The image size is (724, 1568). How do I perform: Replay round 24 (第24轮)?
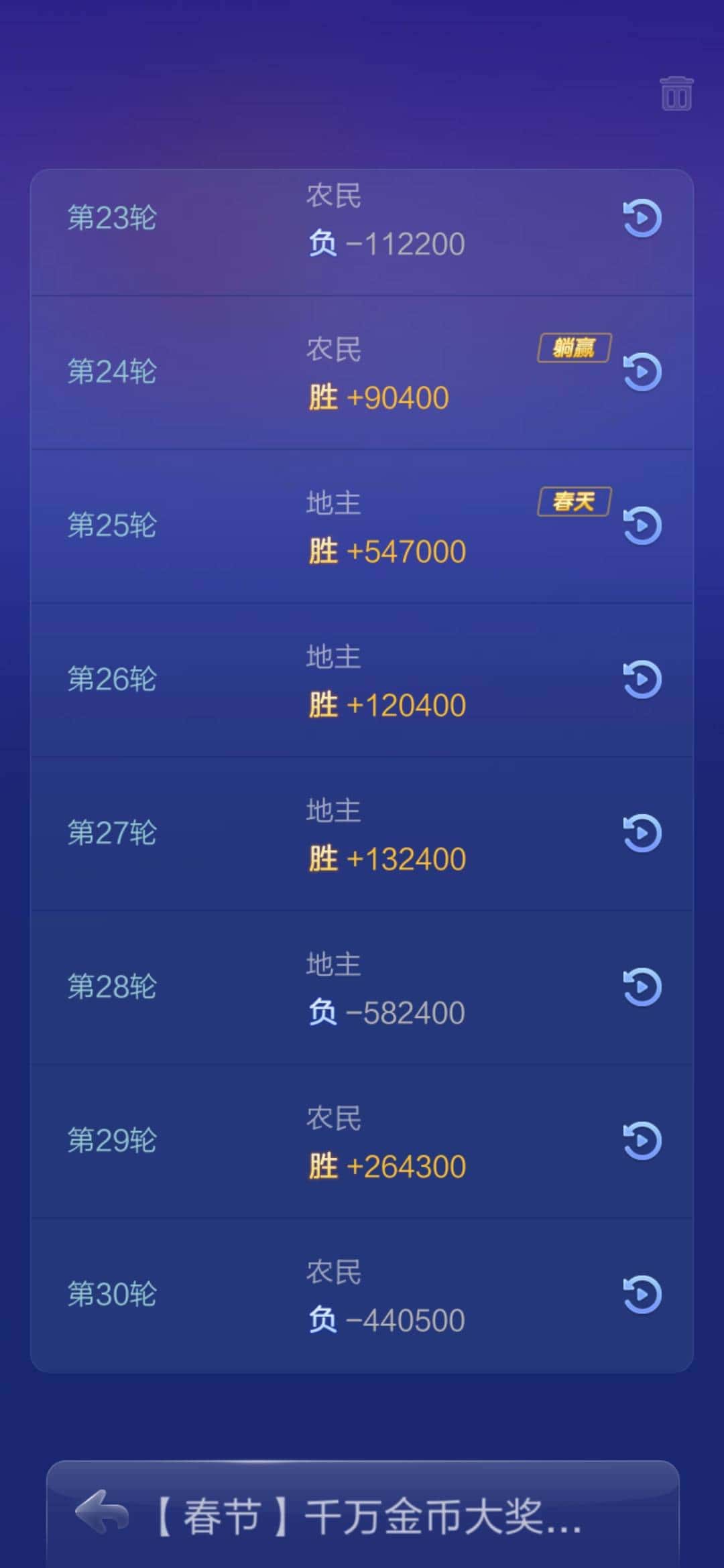point(642,372)
